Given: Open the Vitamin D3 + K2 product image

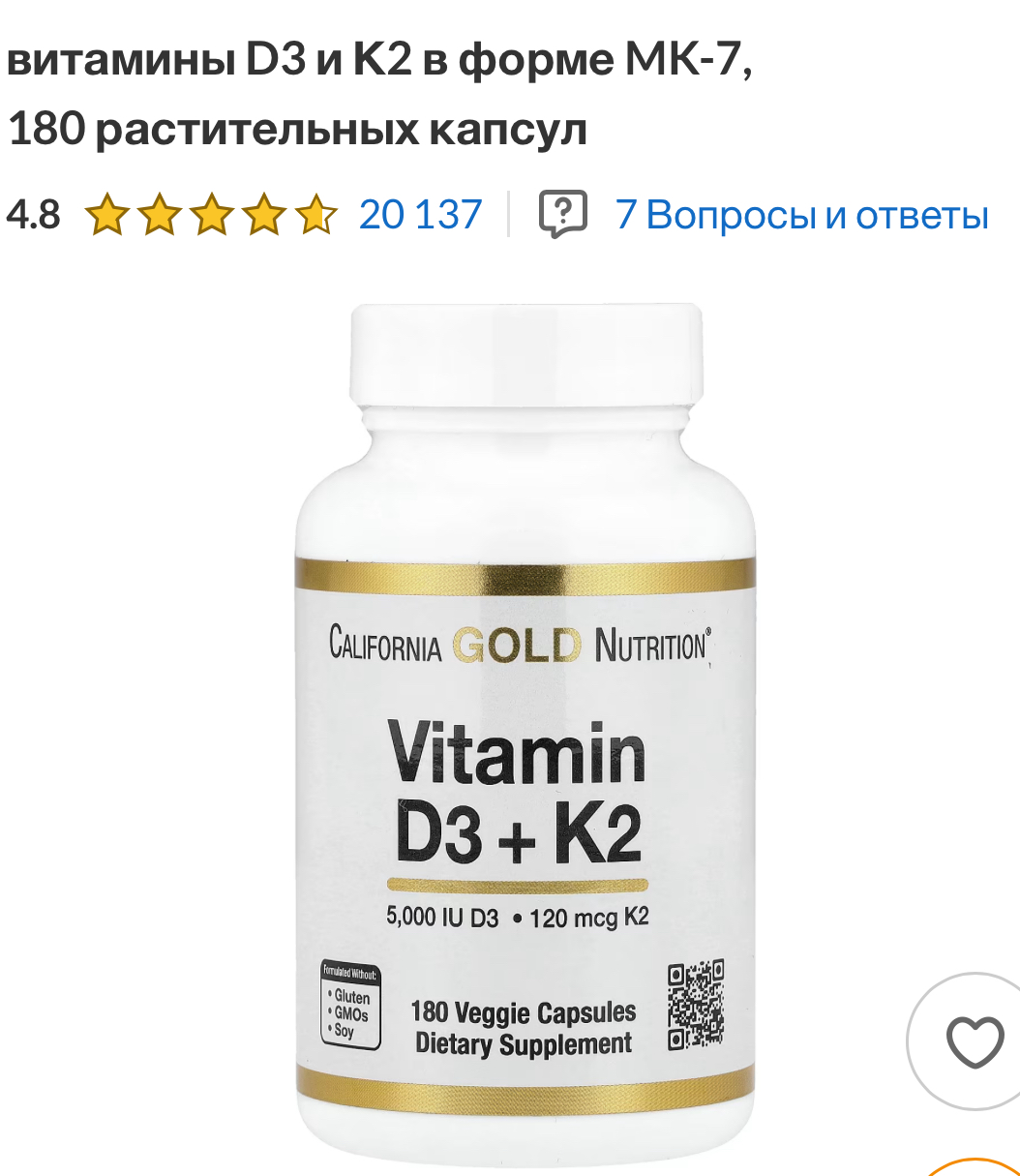Looking at the screenshot, I should (x=525, y=736).
